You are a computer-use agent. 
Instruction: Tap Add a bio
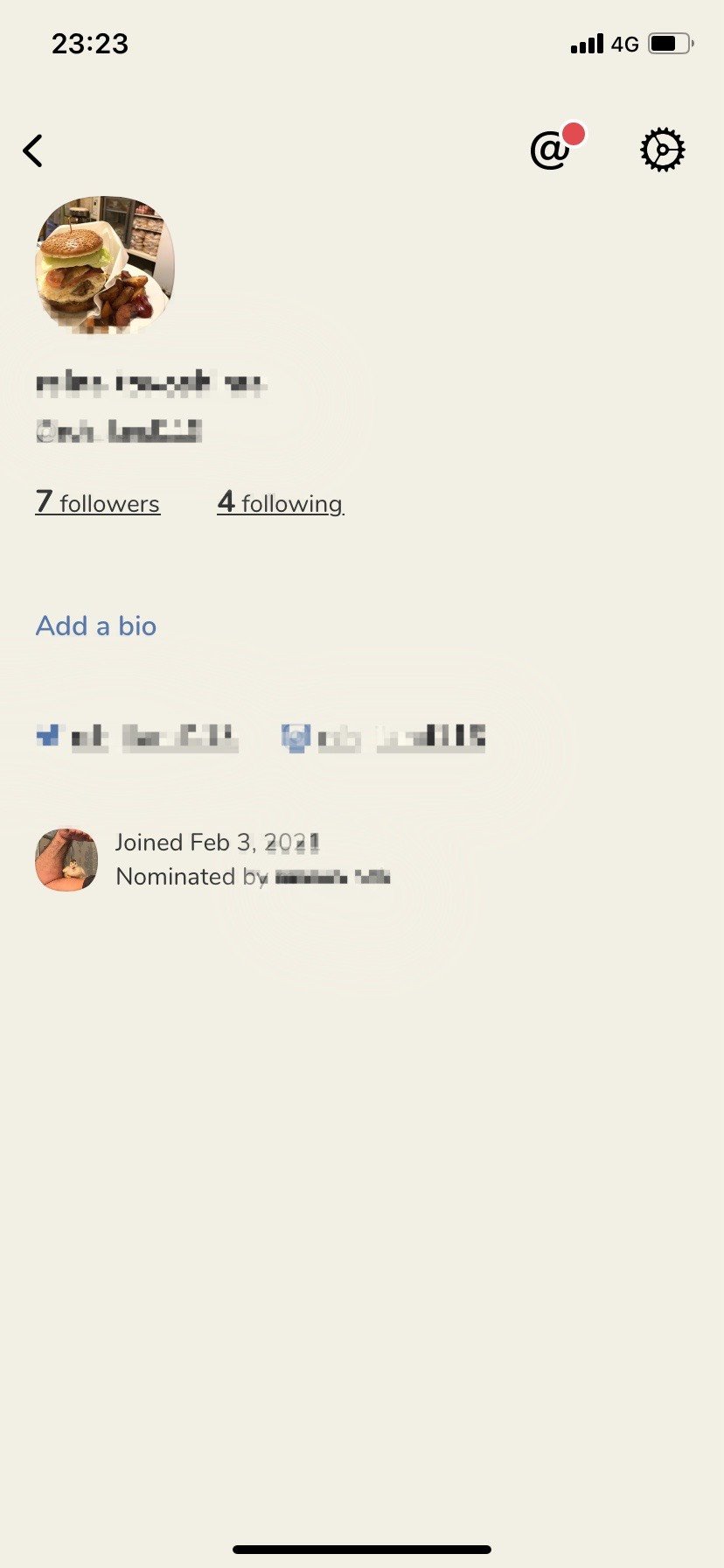point(96,626)
